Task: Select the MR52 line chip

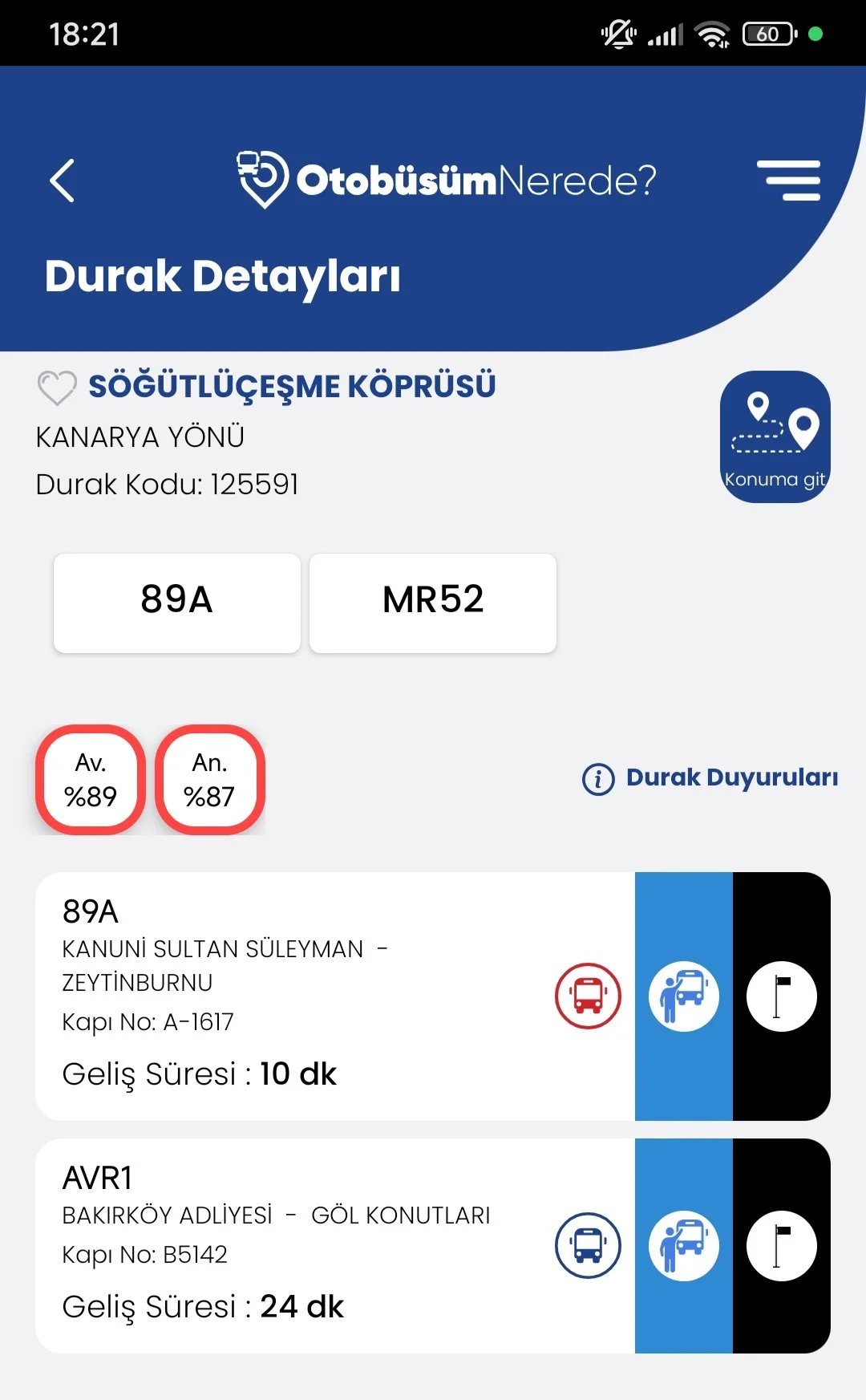Action: coord(433,602)
